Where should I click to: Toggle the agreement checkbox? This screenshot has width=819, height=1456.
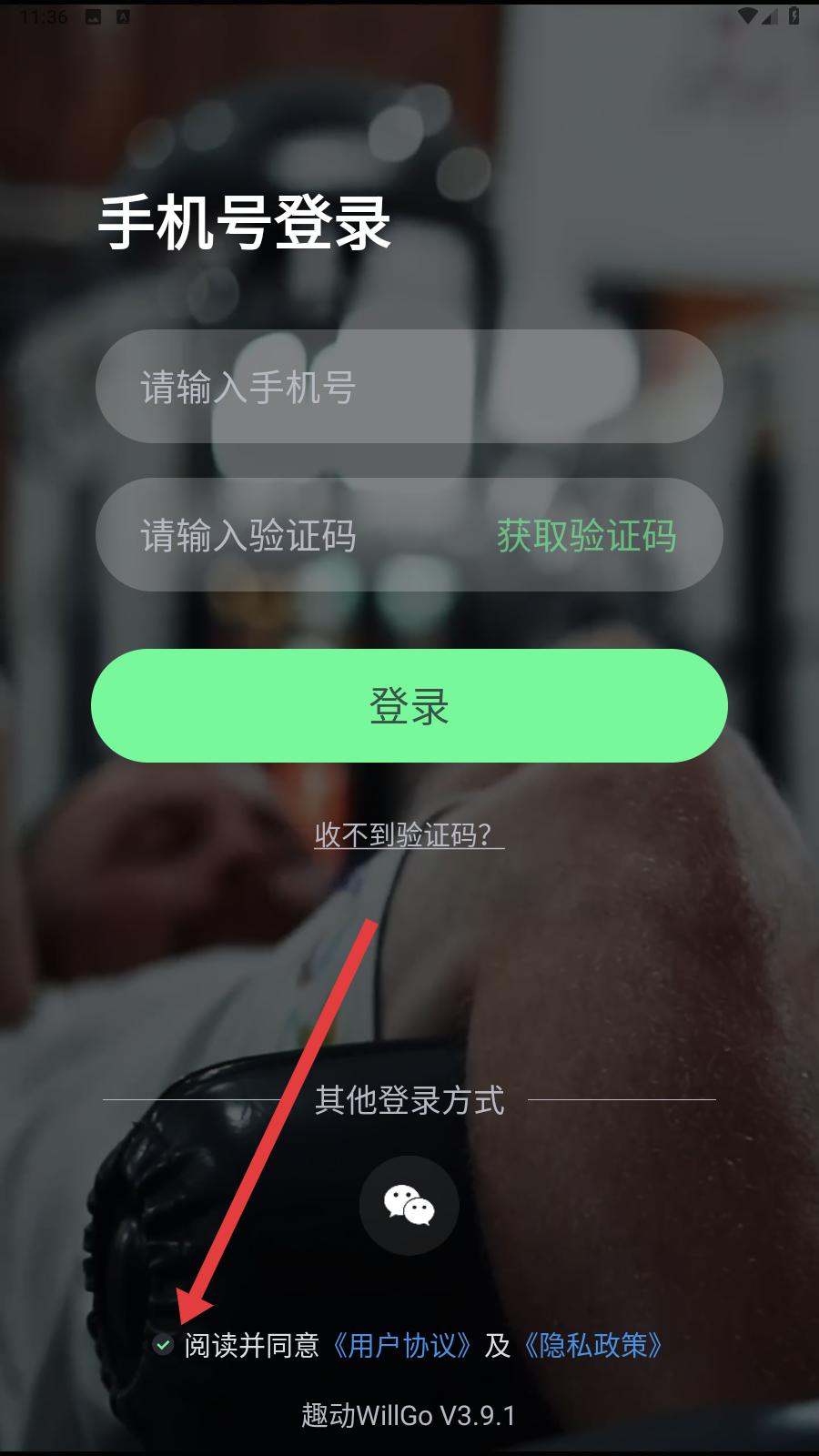(163, 1344)
